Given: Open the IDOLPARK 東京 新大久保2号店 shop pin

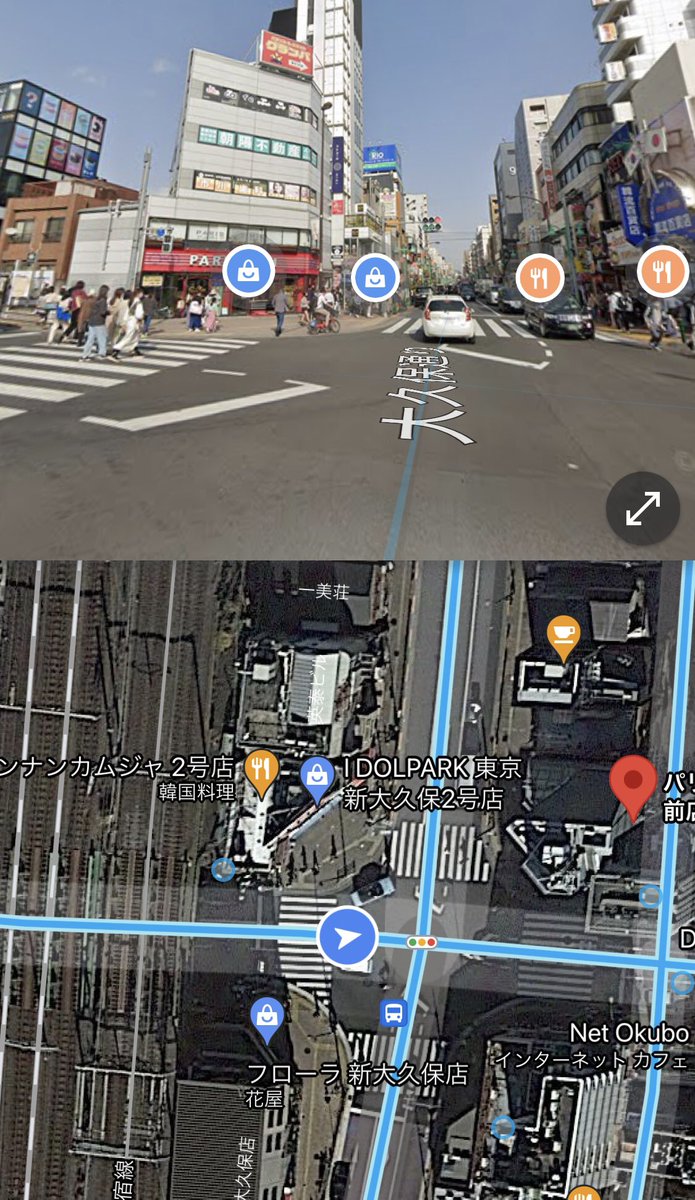Looking at the screenshot, I should (x=318, y=775).
